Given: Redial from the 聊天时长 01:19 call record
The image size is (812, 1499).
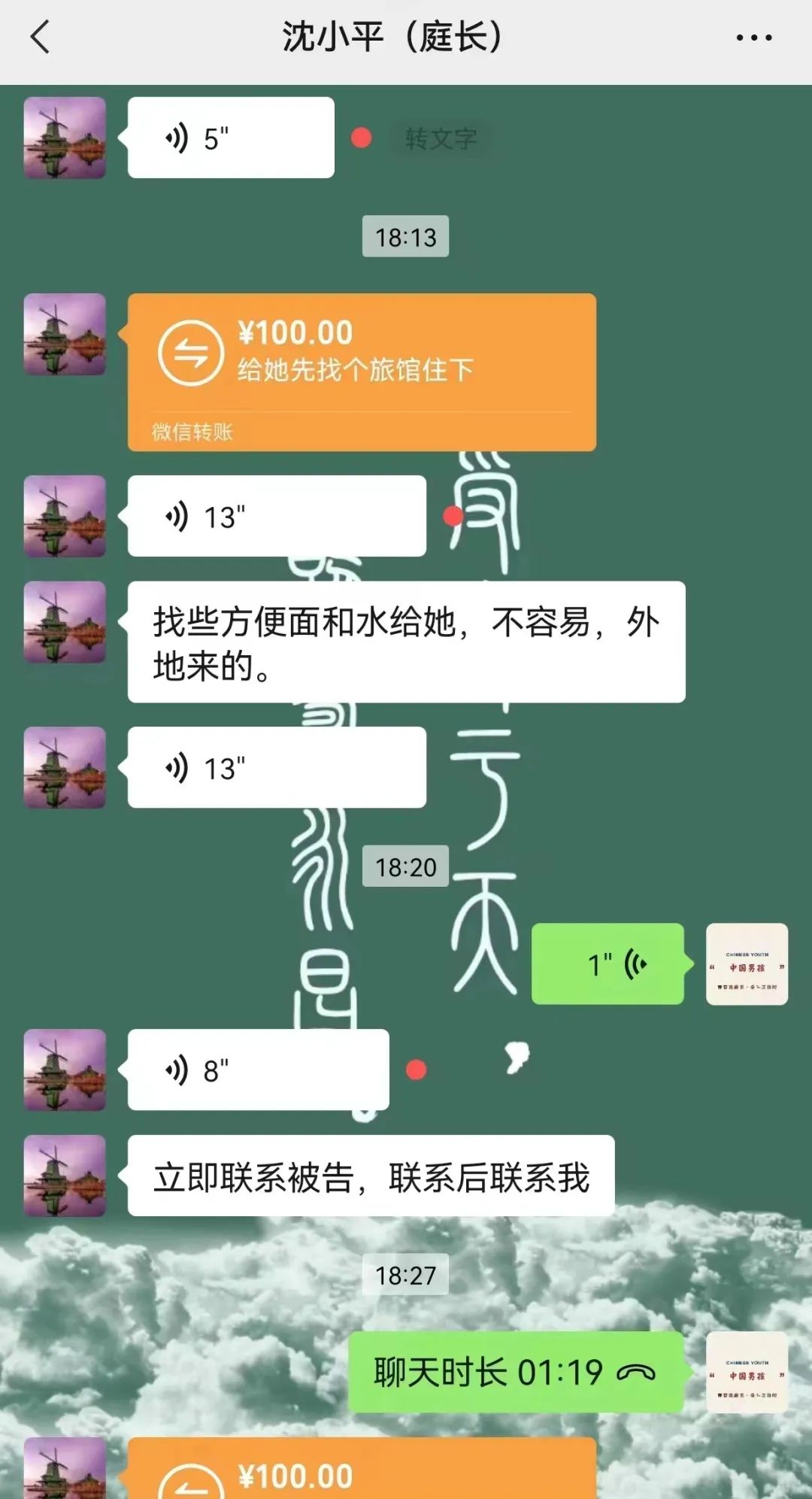Looking at the screenshot, I should click(515, 1372).
